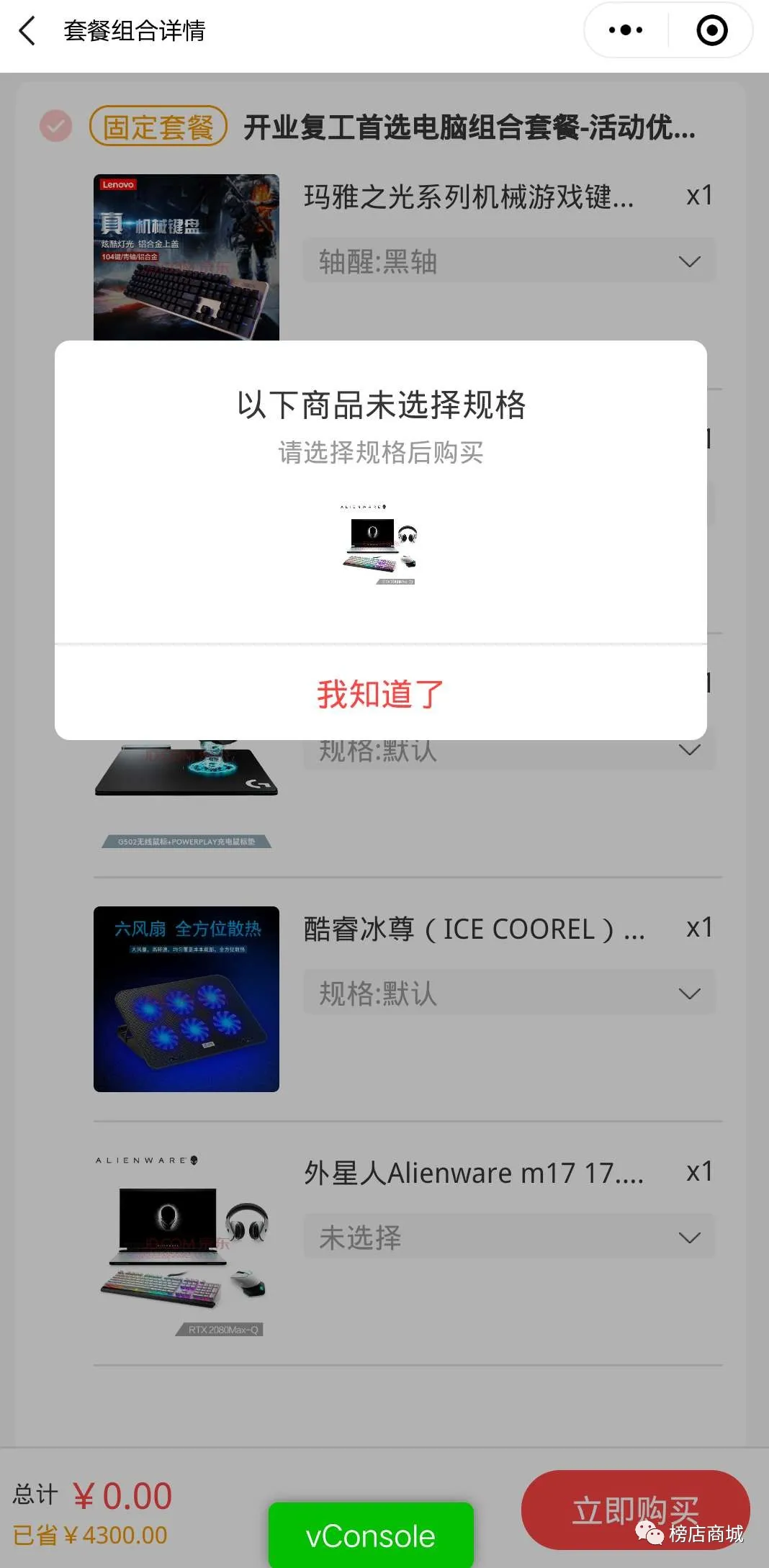Dismiss dialog with 我知道了 button
The width and height of the screenshot is (769, 1568).
click(380, 694)
